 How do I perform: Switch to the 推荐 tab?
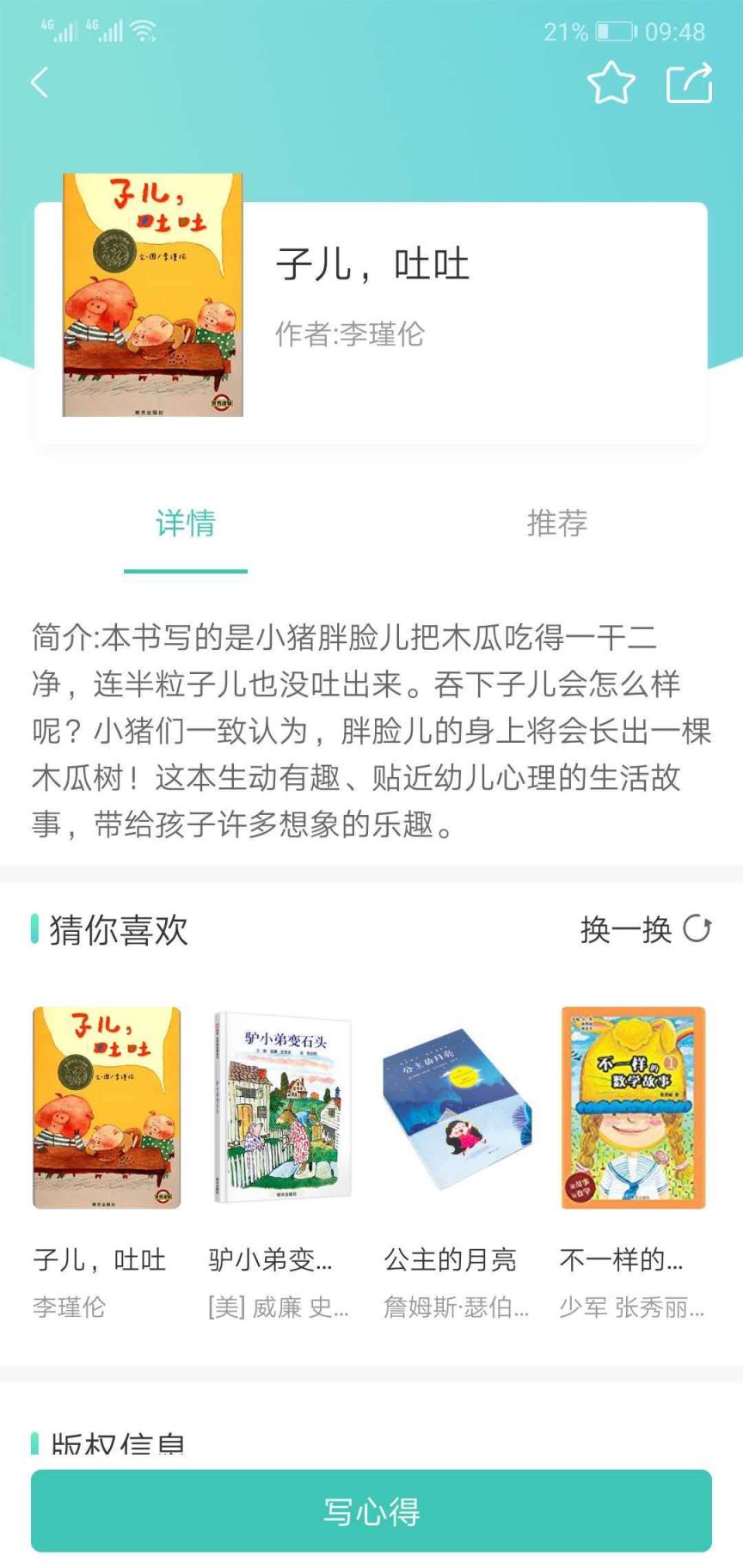pyautogui.click(x=556, y=524)
